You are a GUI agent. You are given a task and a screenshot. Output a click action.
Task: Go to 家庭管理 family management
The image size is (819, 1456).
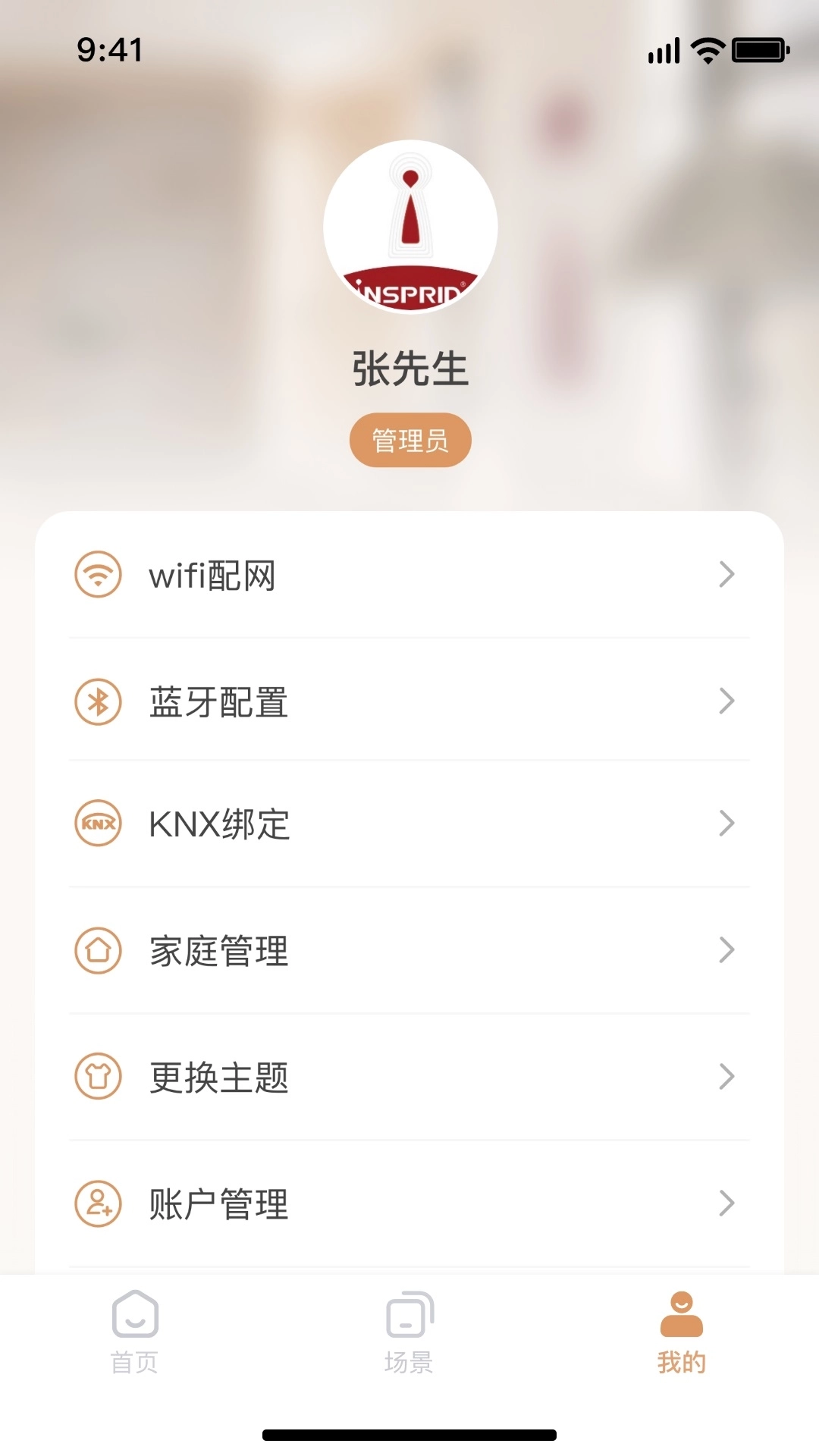click(x=409, y=950)
